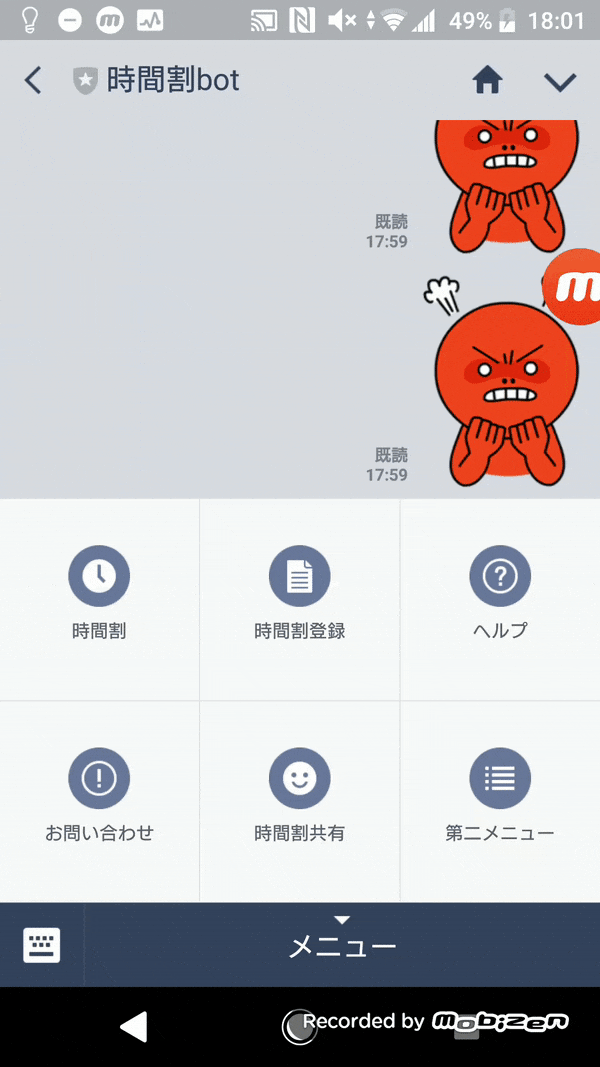Switch to keyboard input
Screen dimensions: 600x1067
(x=42, y=945)
